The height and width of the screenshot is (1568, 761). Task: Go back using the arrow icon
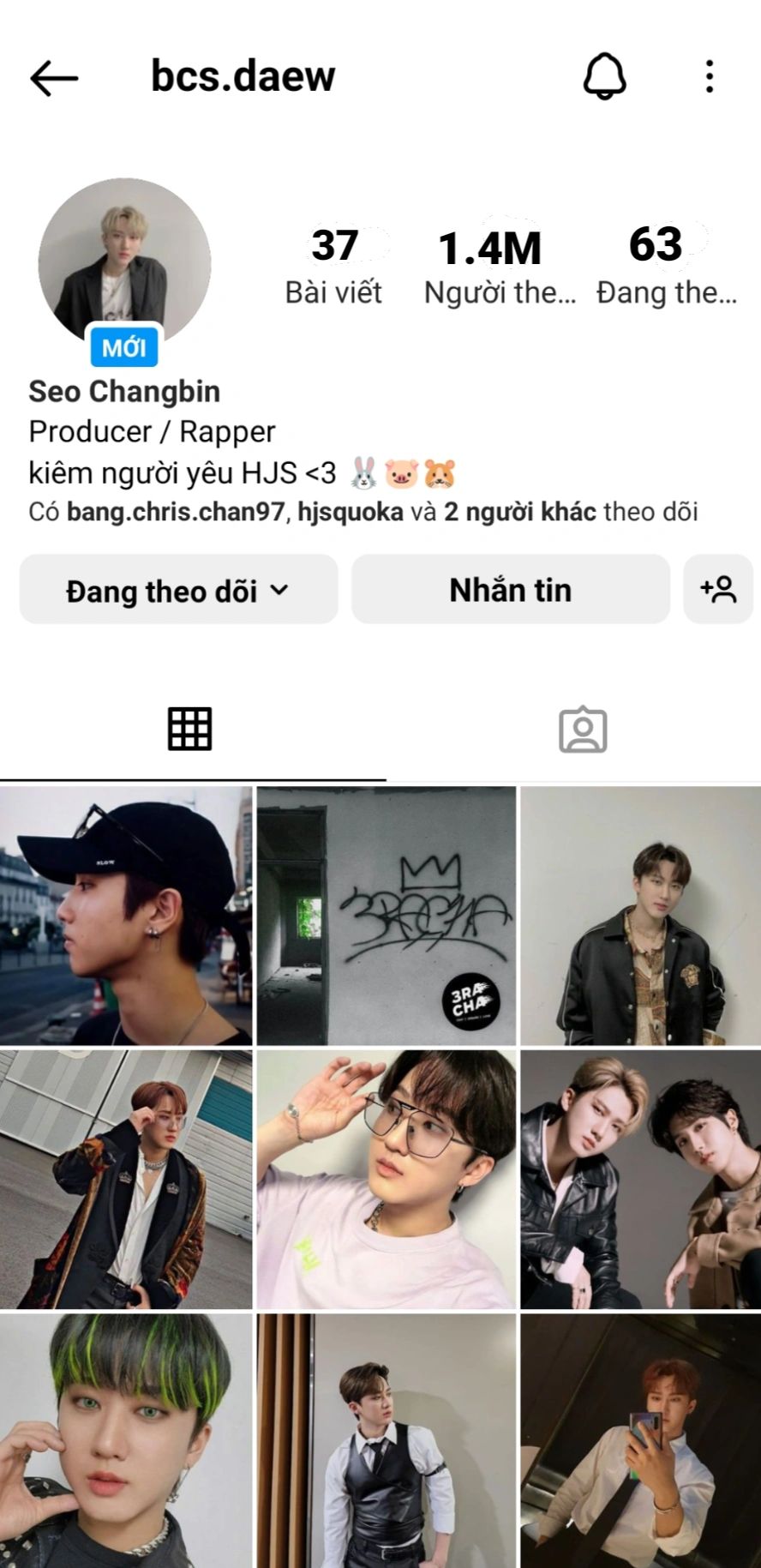click(54, 79)
